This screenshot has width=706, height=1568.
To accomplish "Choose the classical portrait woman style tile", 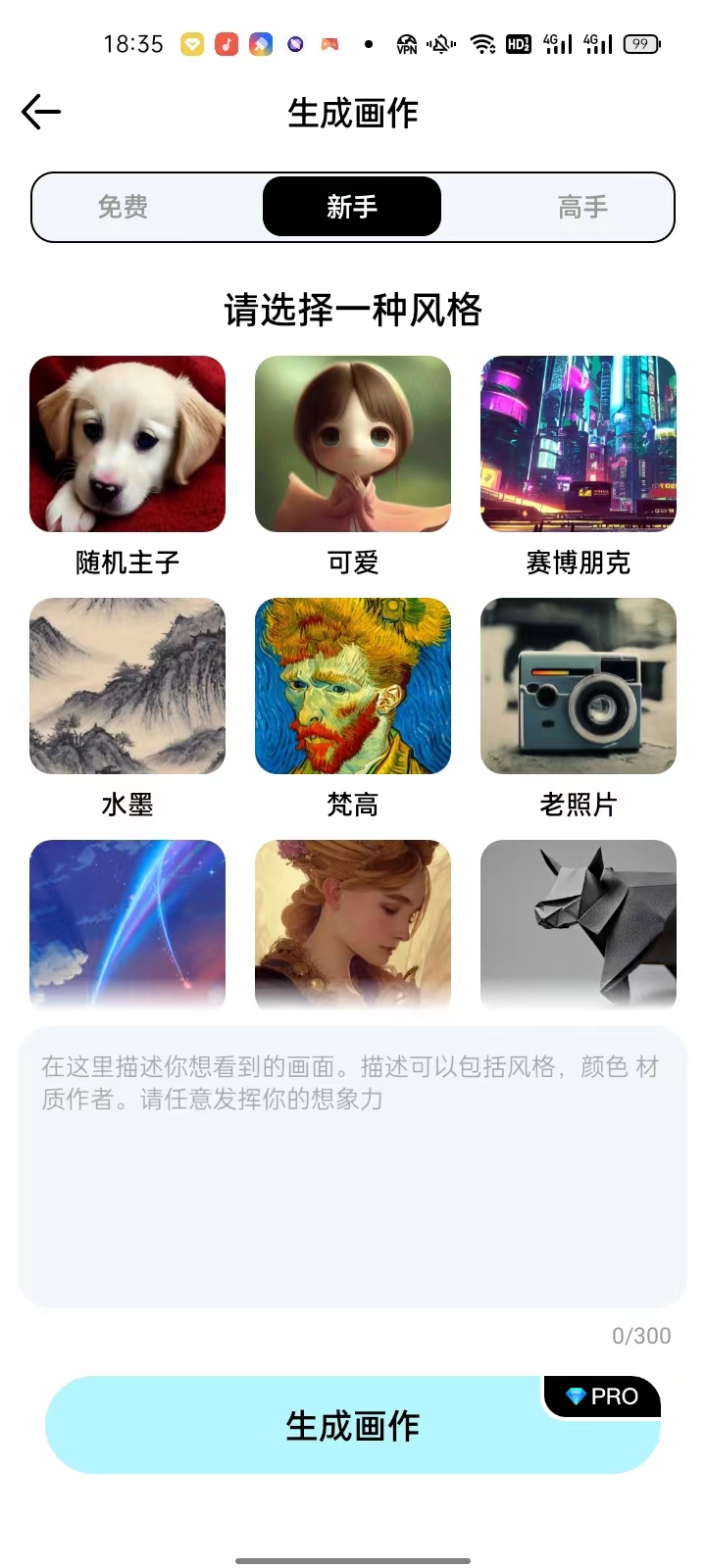I will point(353,921).
